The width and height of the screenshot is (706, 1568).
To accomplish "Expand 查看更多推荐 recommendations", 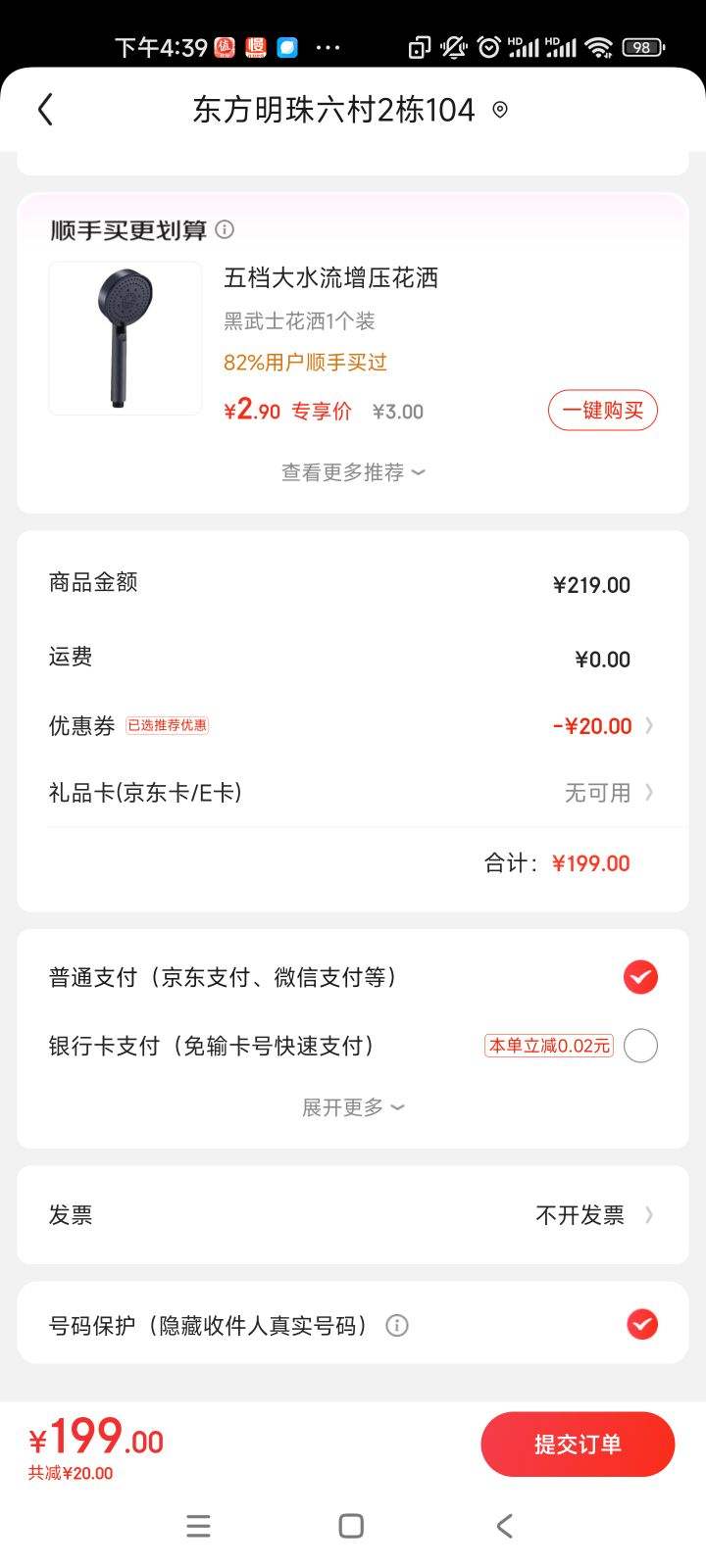I will point(353,472).
